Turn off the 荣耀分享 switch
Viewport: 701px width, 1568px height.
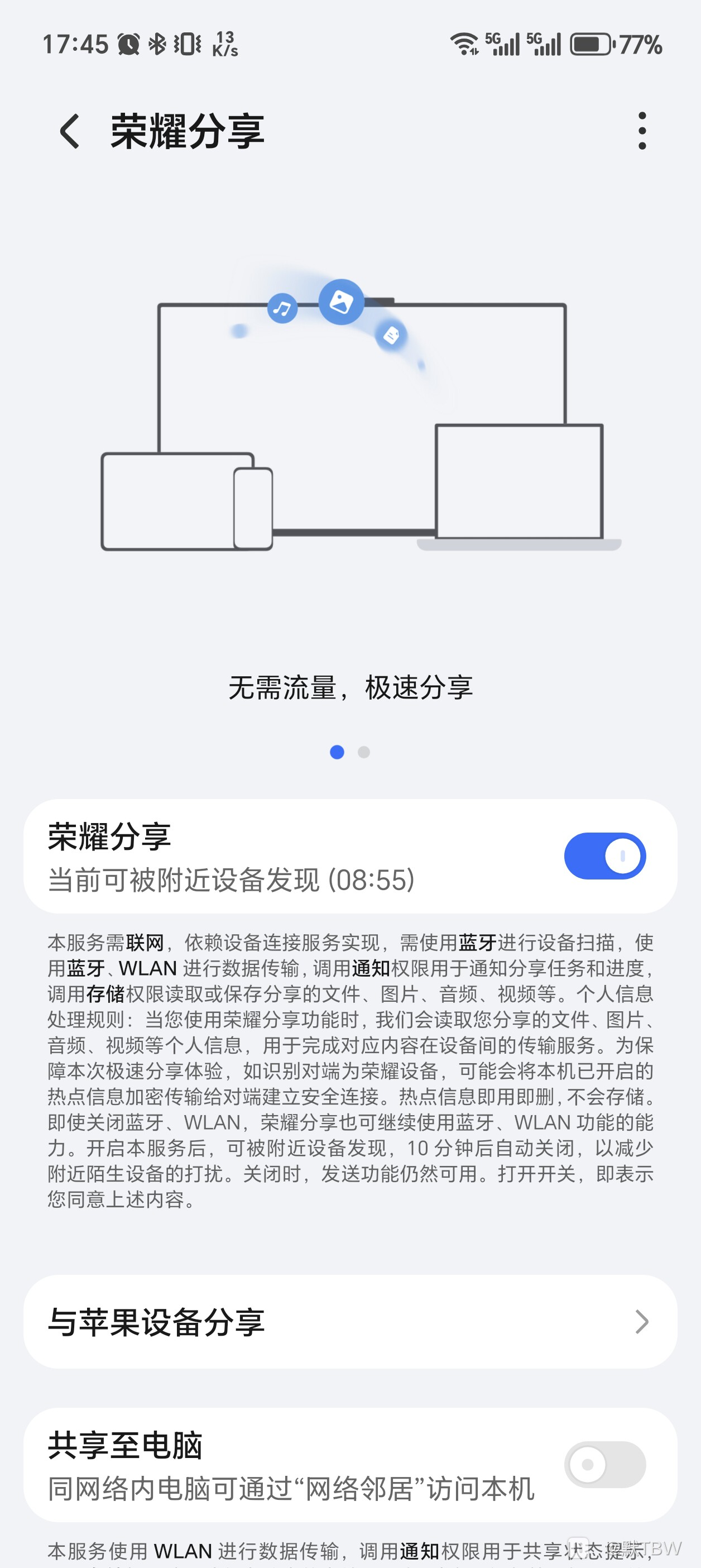pos(604,856)
